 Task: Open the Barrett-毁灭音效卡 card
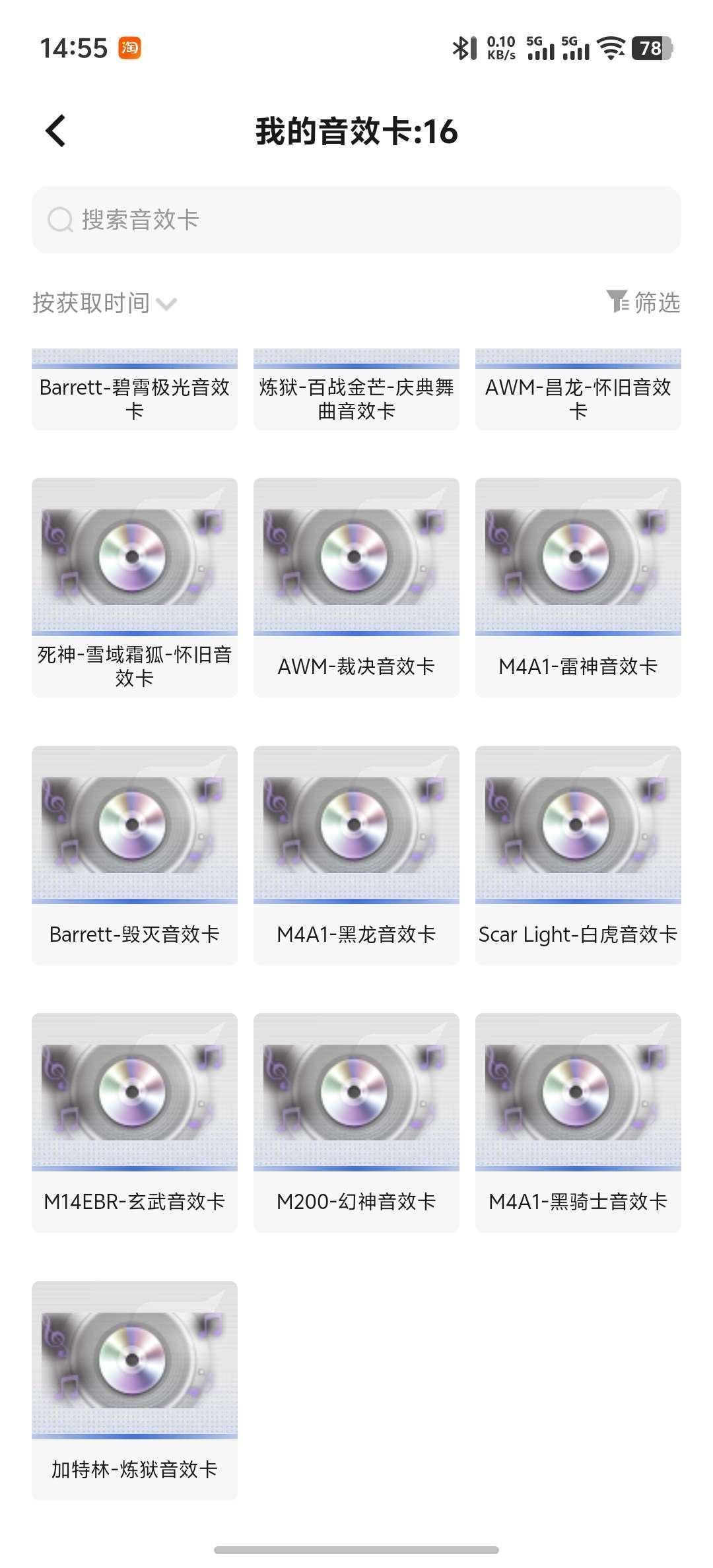point(135,855)
